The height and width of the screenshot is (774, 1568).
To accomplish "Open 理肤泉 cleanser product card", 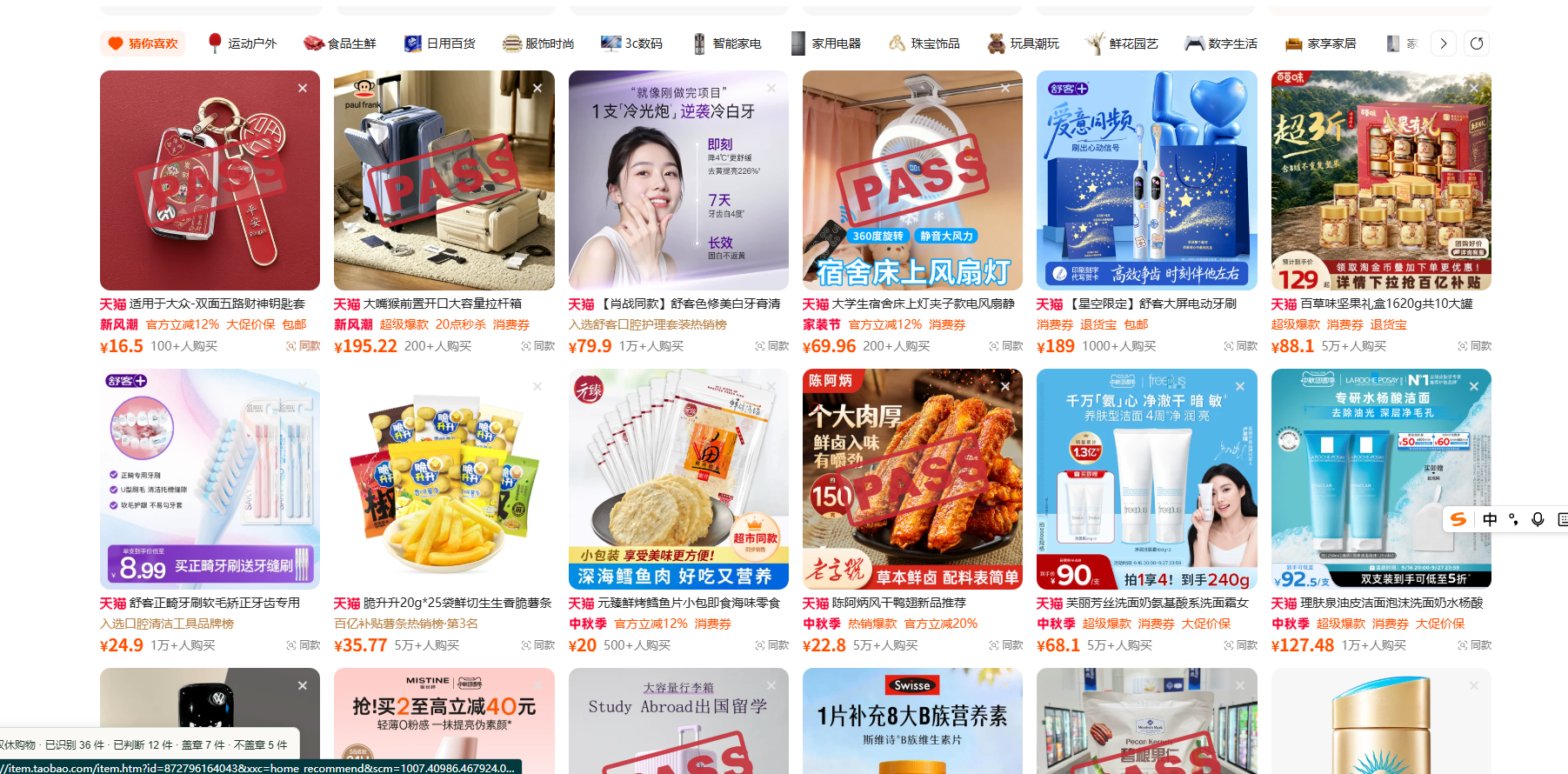I will tap(1381, 511).
